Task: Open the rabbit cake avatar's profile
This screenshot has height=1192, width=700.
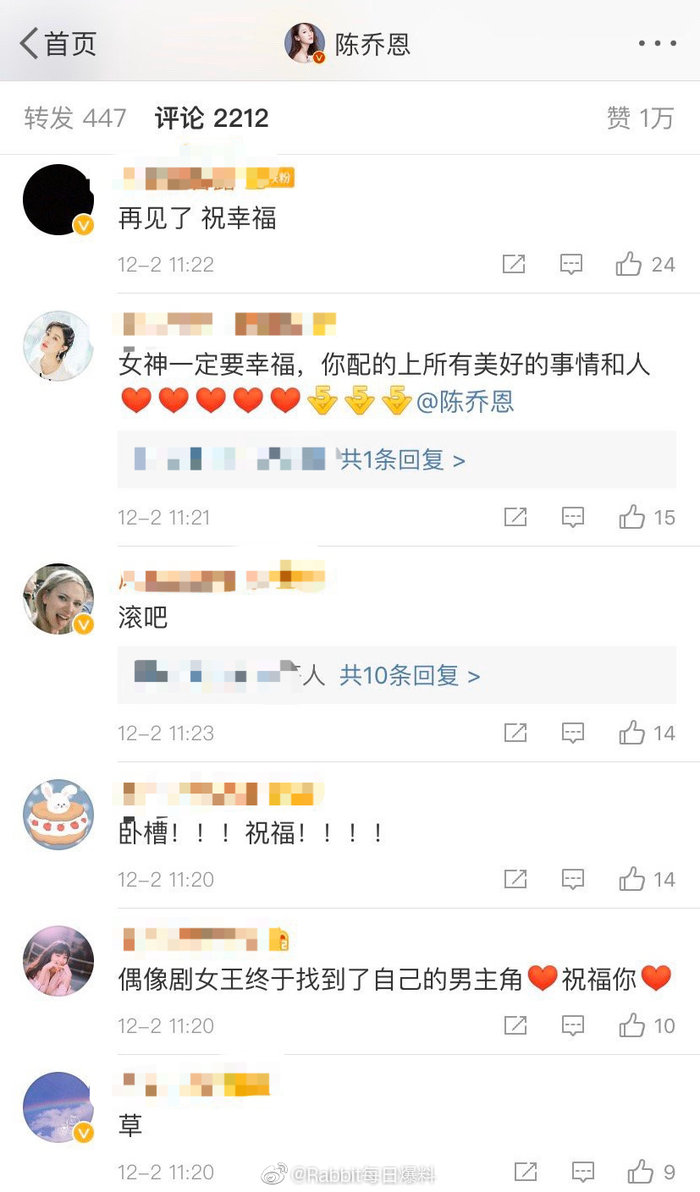Action: (x=58, y=814)
